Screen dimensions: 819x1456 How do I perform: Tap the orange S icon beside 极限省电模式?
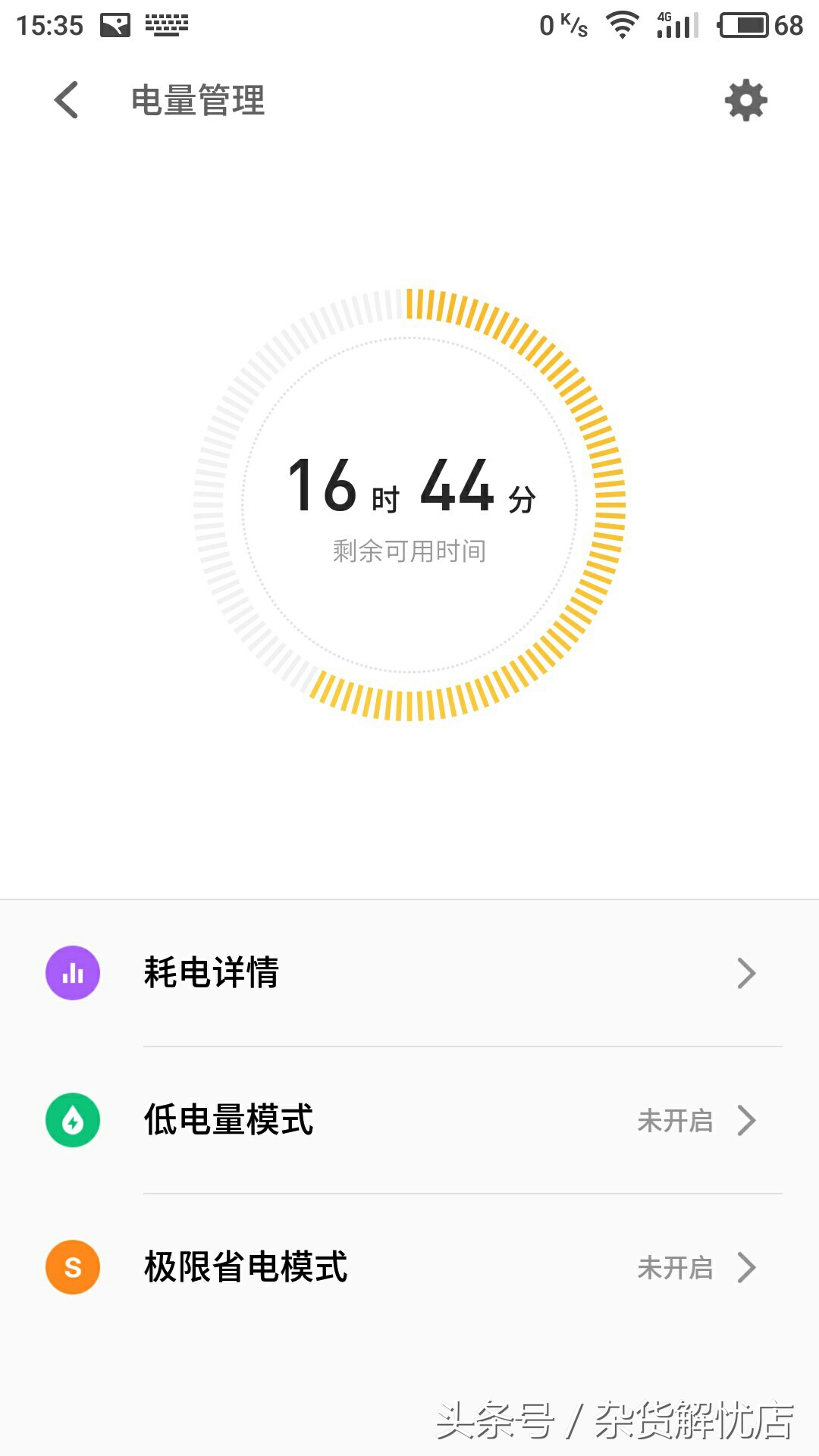point(72,1267)
